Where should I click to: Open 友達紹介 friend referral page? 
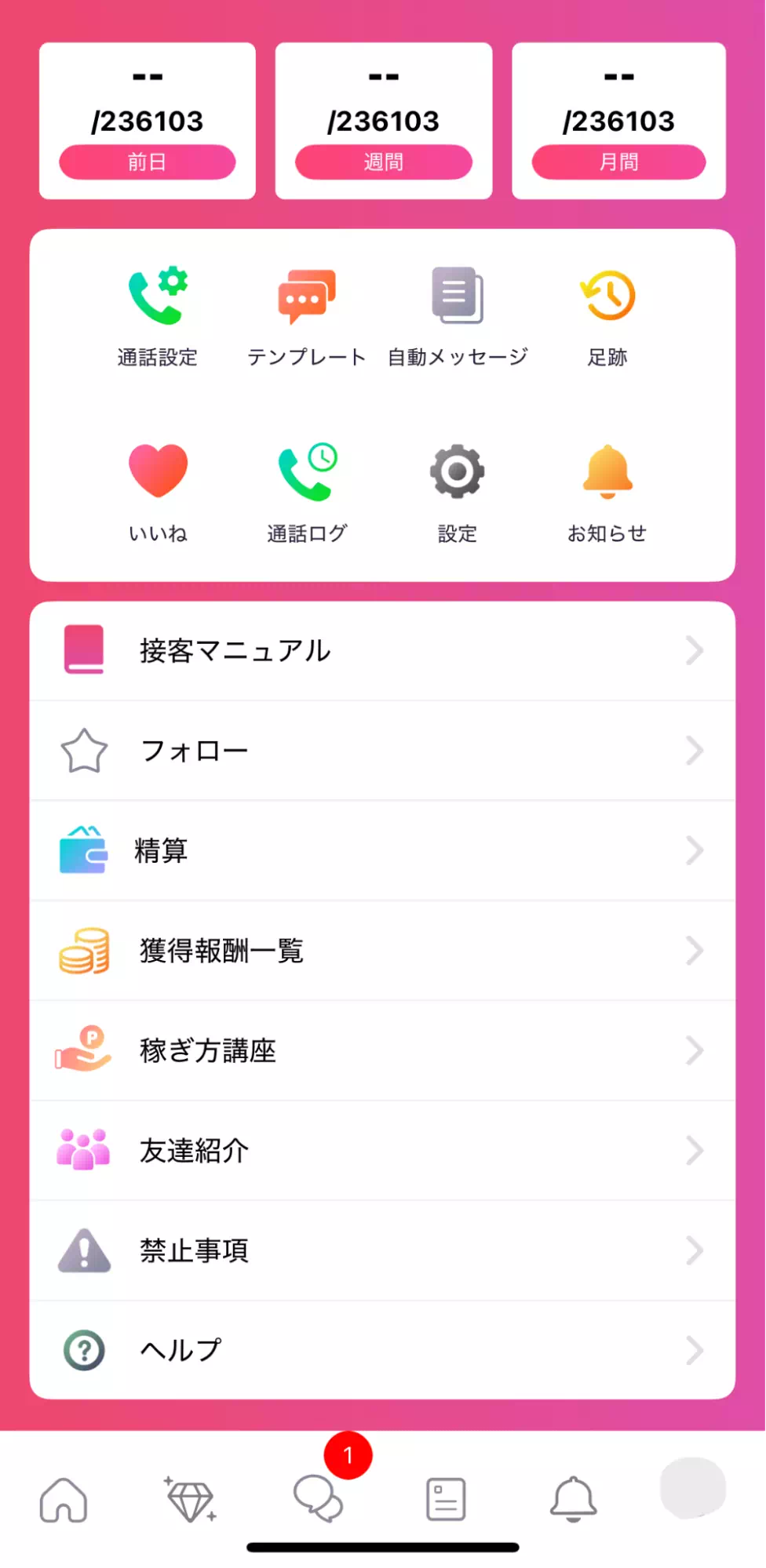point(383,1151)
